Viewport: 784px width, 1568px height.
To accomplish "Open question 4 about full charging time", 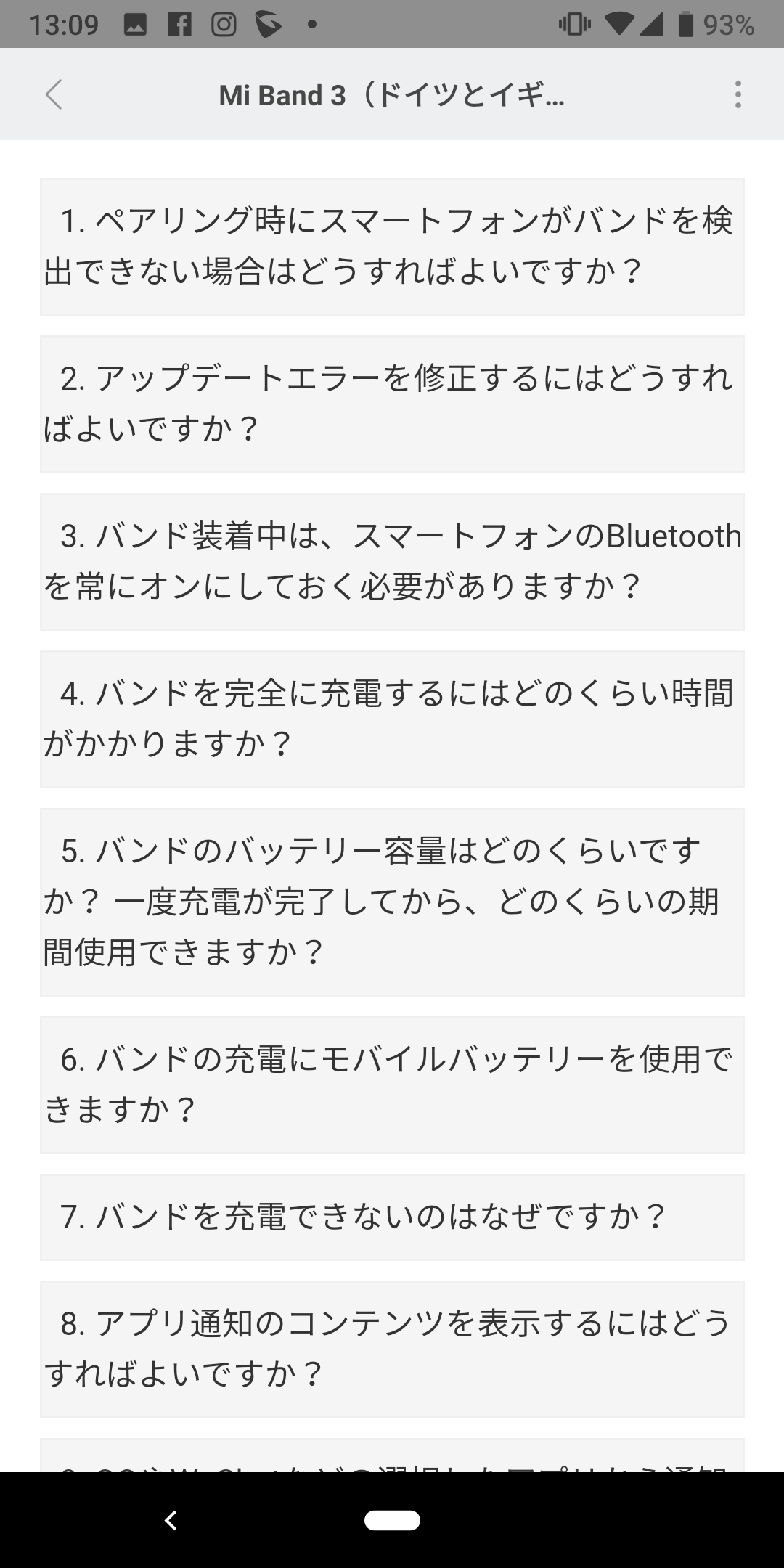I will coord(392,719).
